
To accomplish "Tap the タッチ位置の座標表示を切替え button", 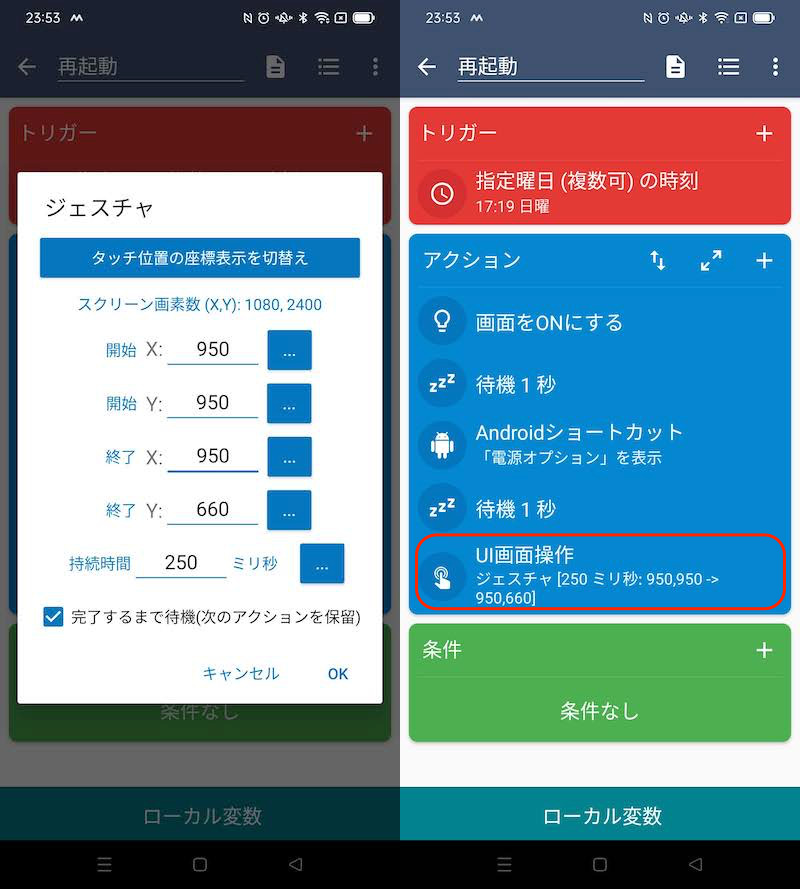I will click(200, 258).
